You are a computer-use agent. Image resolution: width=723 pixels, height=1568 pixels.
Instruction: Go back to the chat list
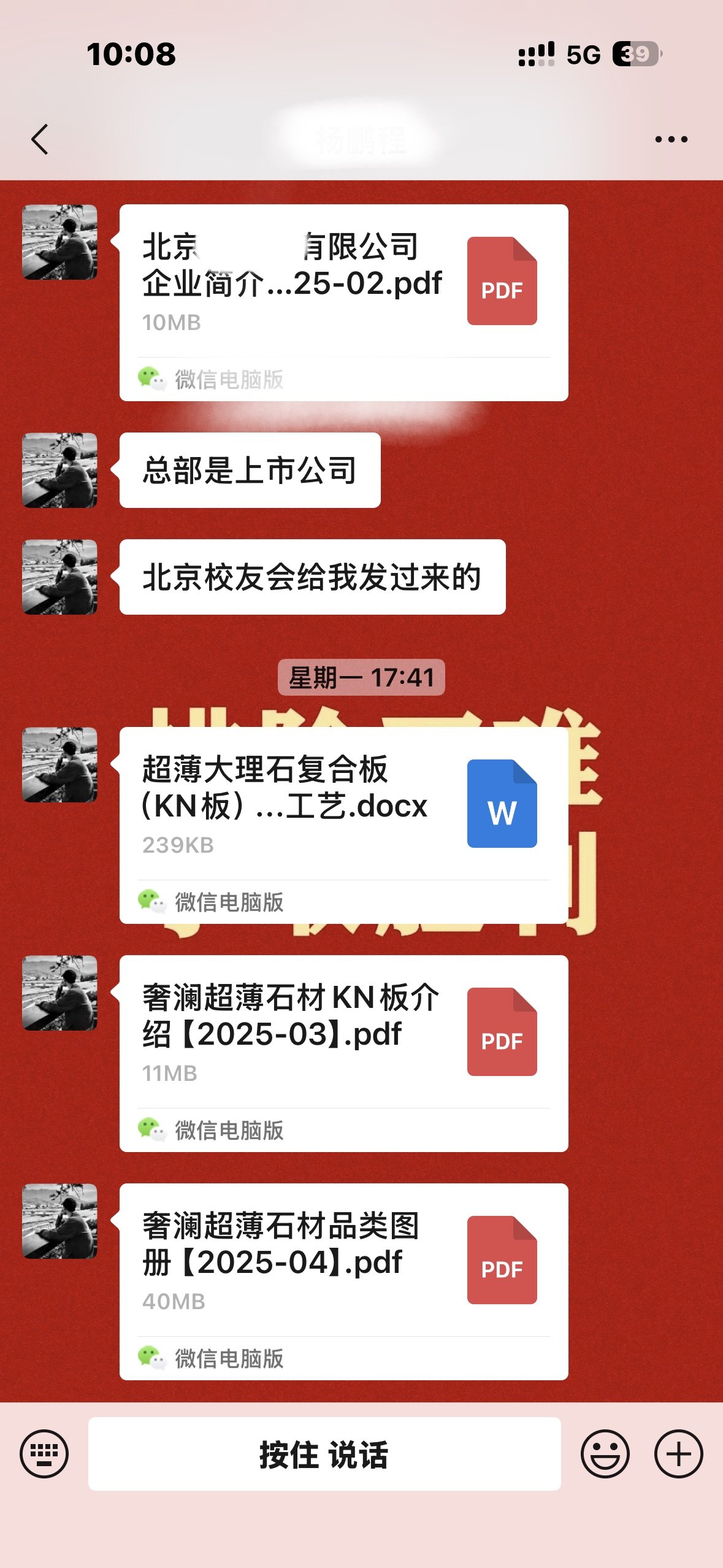(40, 139)
